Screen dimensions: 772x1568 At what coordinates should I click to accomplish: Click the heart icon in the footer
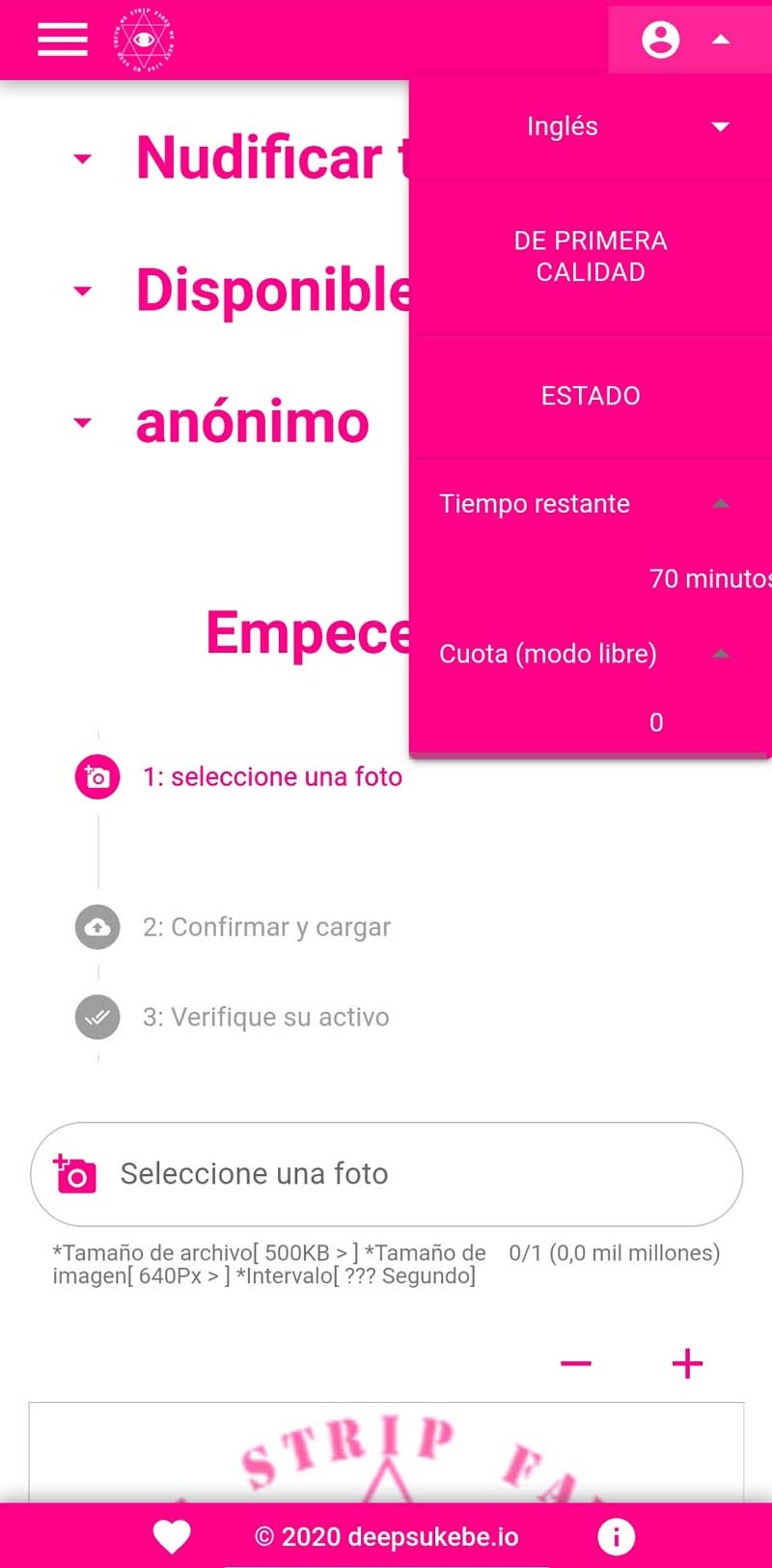click(172, 1535)
